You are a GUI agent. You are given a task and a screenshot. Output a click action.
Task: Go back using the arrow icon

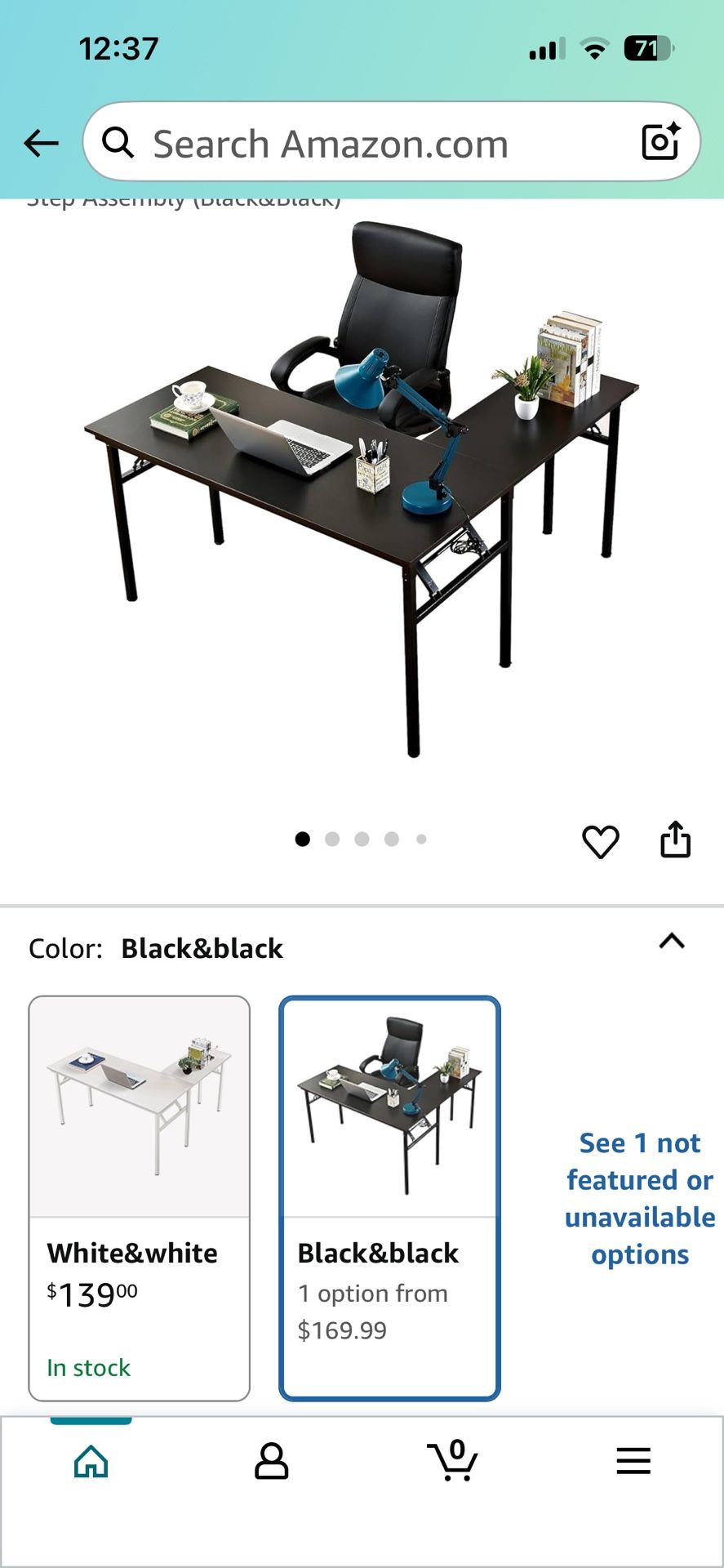click(42, 144)
